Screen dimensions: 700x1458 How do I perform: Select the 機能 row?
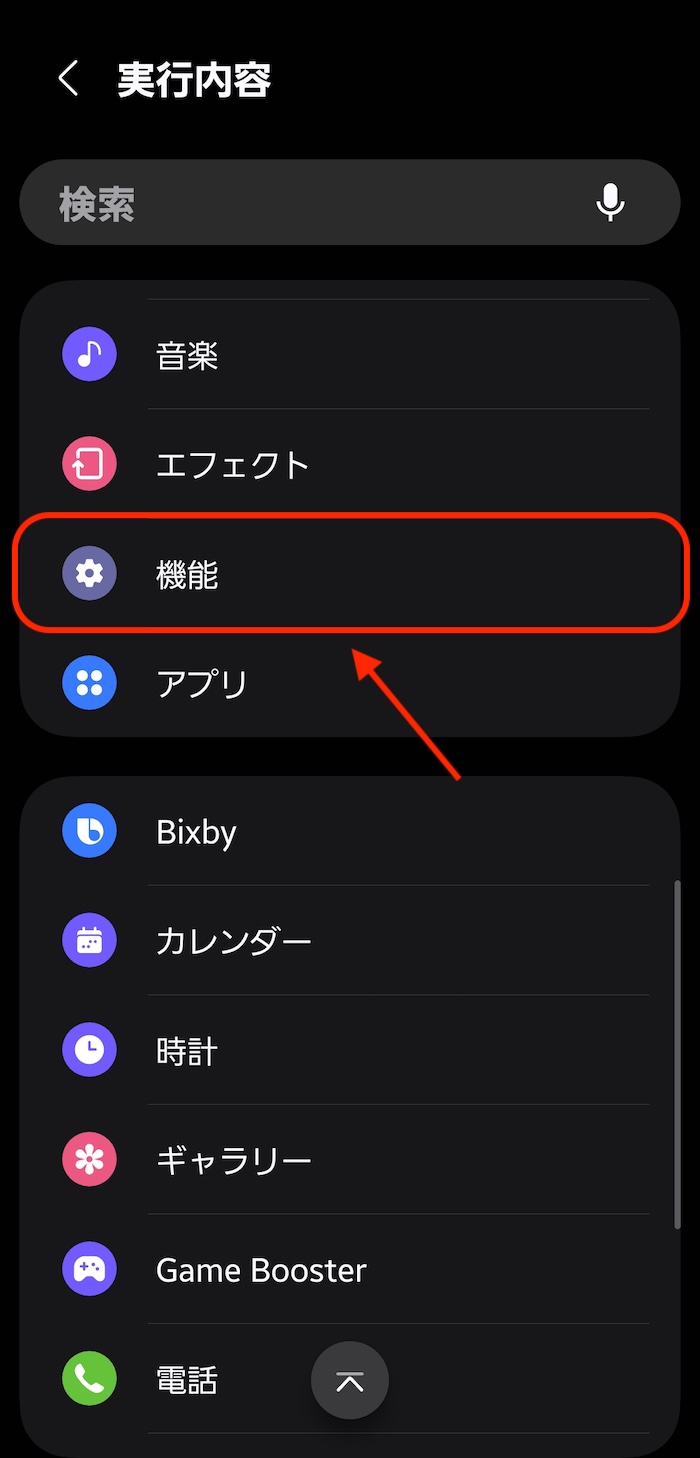pos(350,574)
